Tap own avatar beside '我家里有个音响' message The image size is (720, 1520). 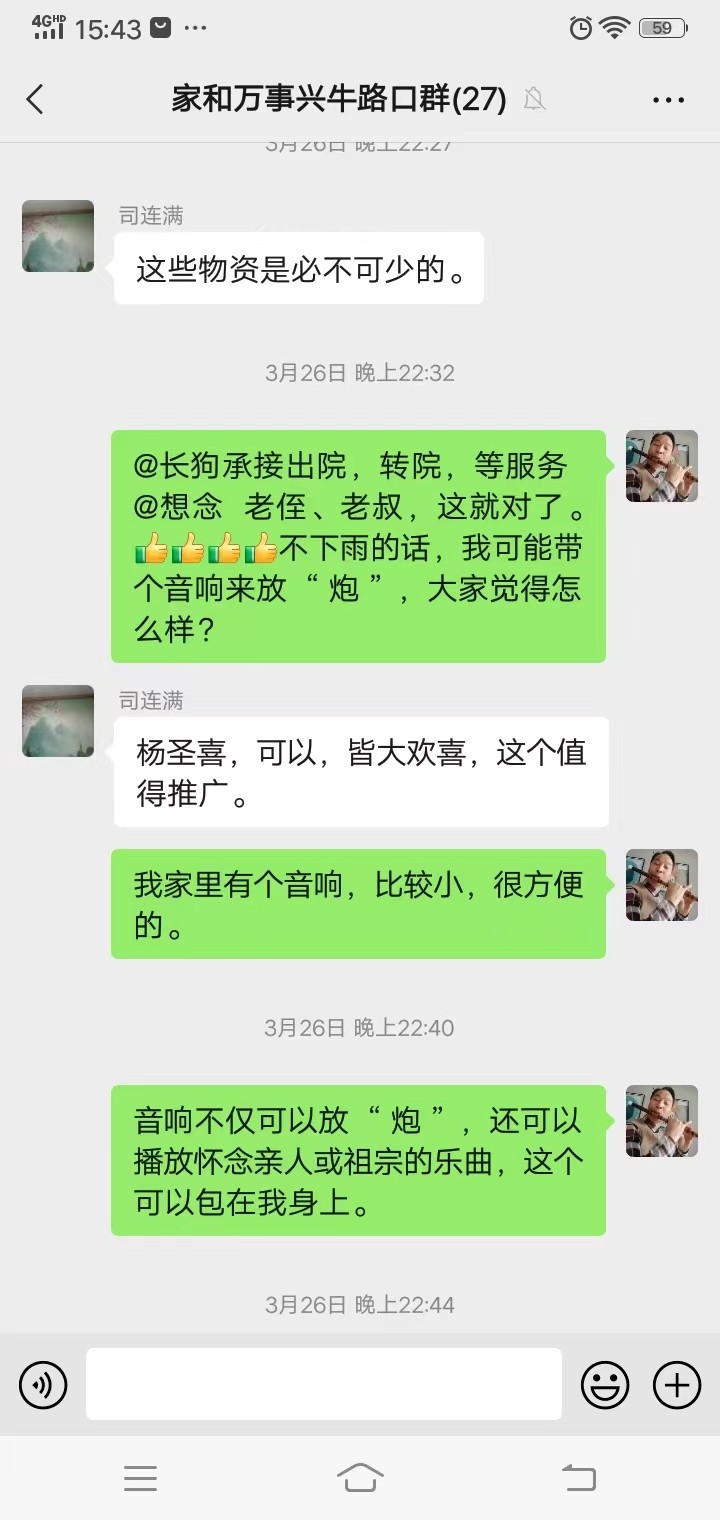pos(661,885)
